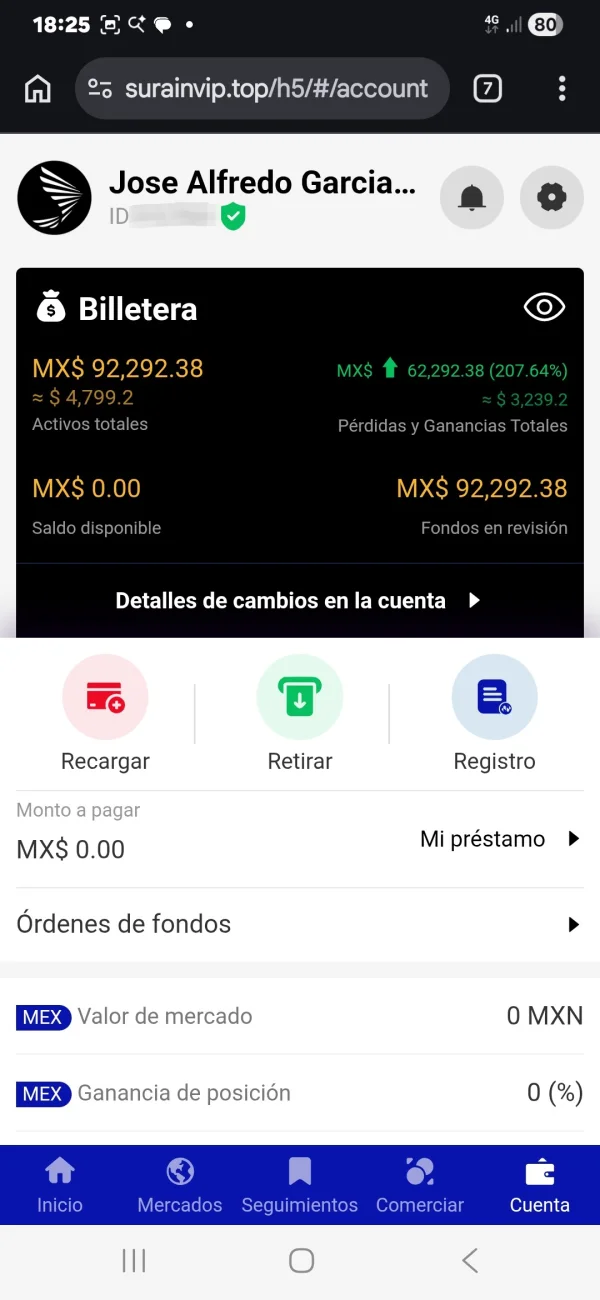Screen dimensions: 600x1300
Task: Expand Órdenes de fondos row
Action: click(300, 924)
